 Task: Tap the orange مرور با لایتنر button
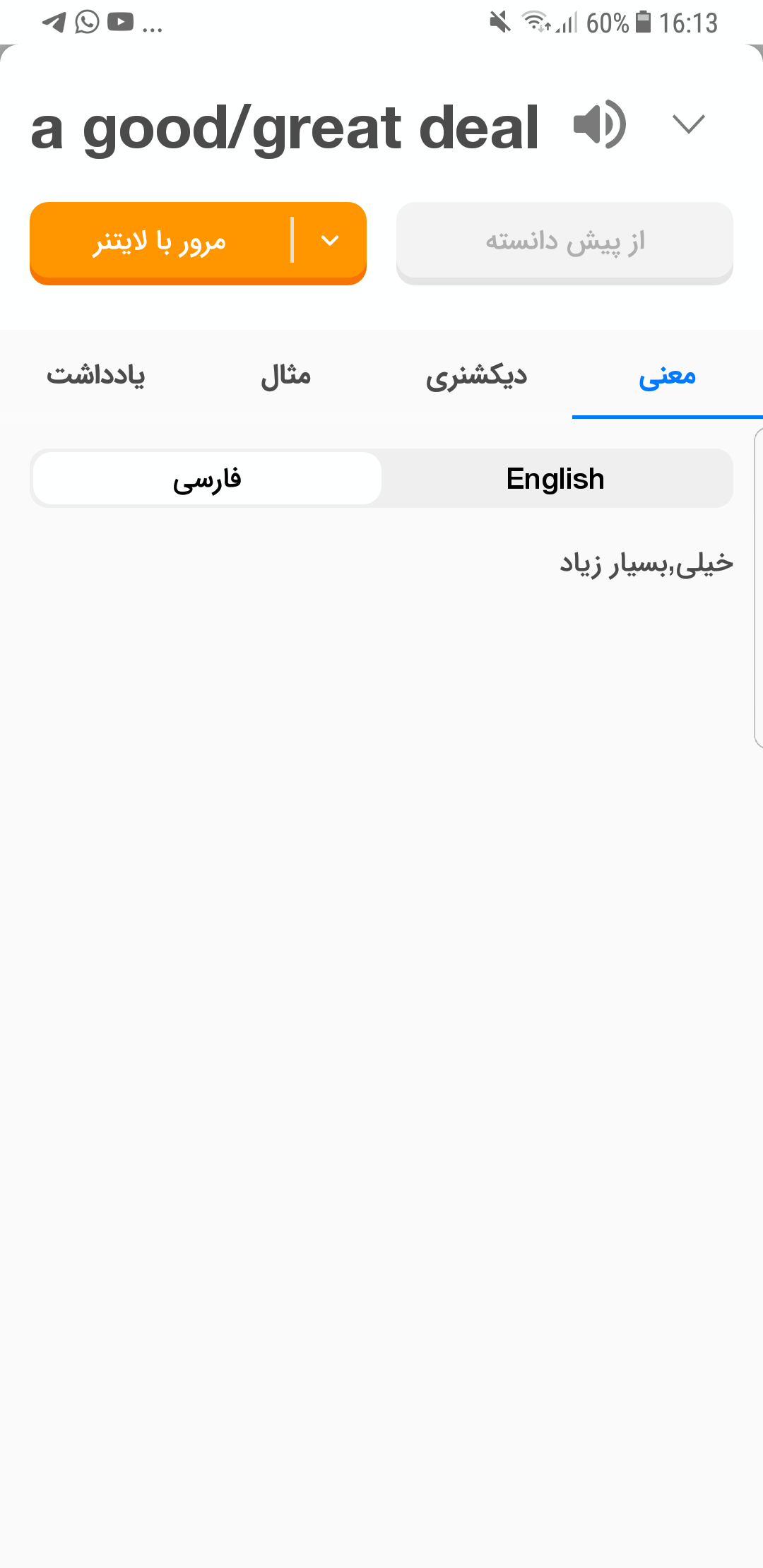[160, 243]
